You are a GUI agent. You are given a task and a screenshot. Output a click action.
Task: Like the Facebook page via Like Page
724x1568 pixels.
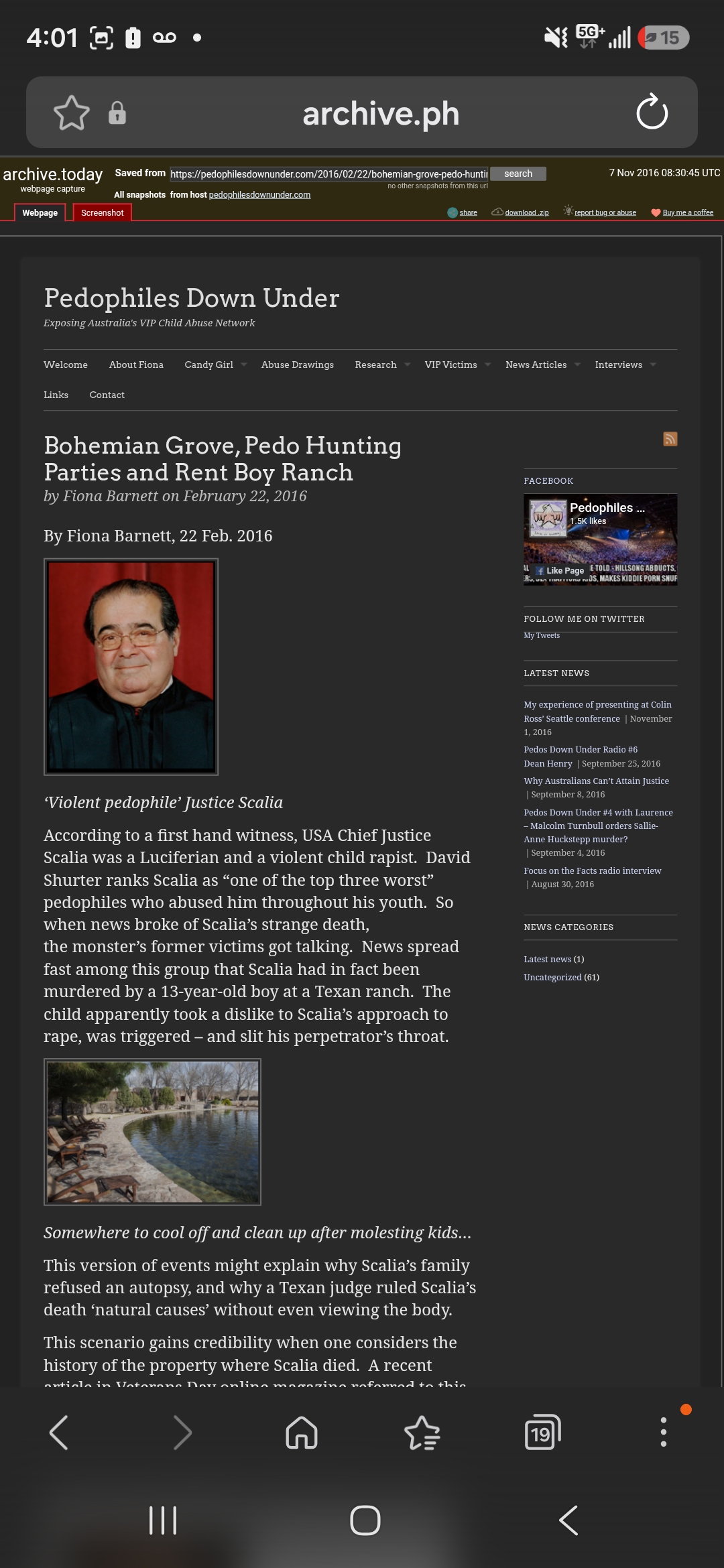click(560, 571)
